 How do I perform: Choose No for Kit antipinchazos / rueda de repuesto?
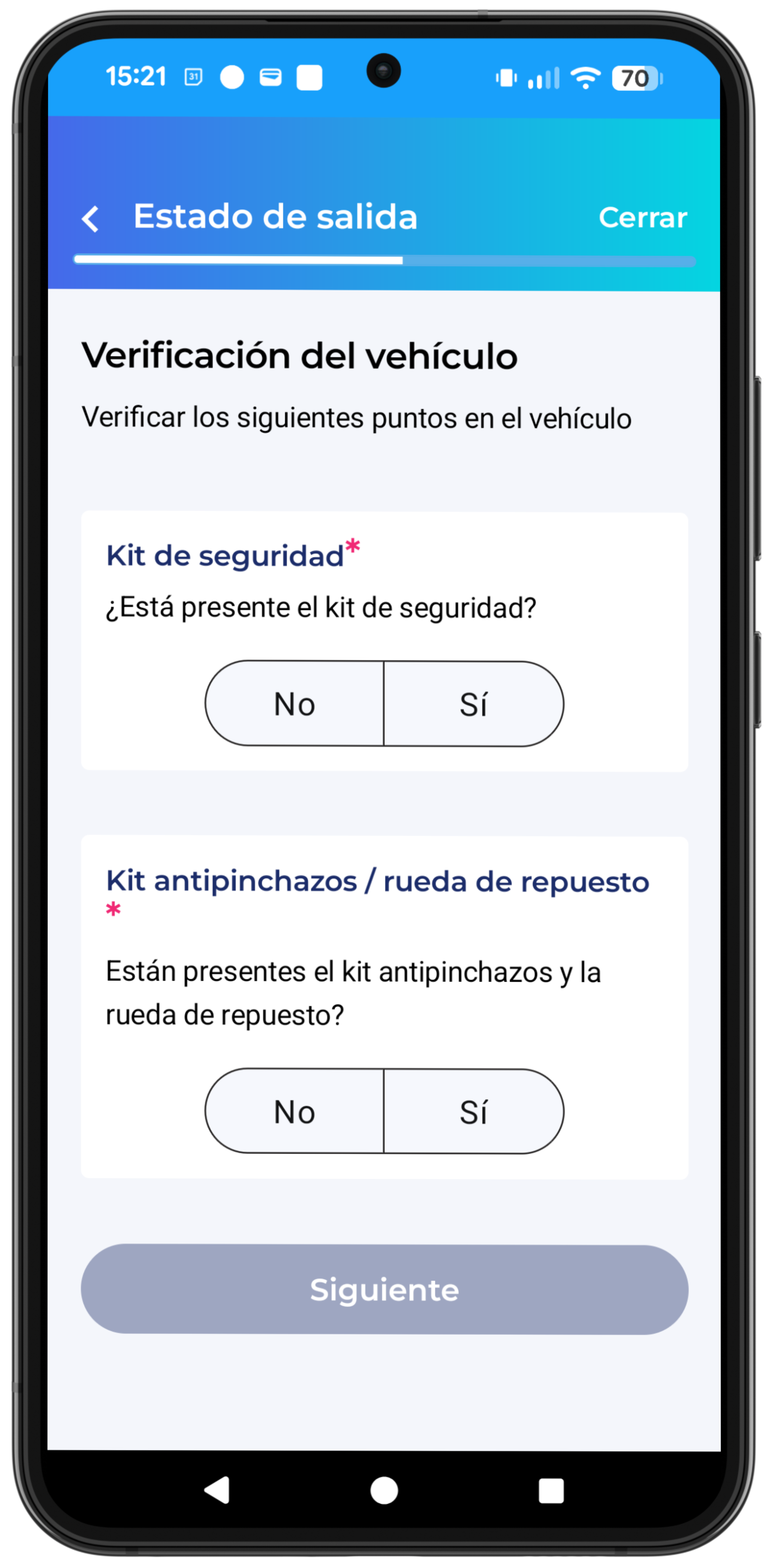coord(294,1111)
